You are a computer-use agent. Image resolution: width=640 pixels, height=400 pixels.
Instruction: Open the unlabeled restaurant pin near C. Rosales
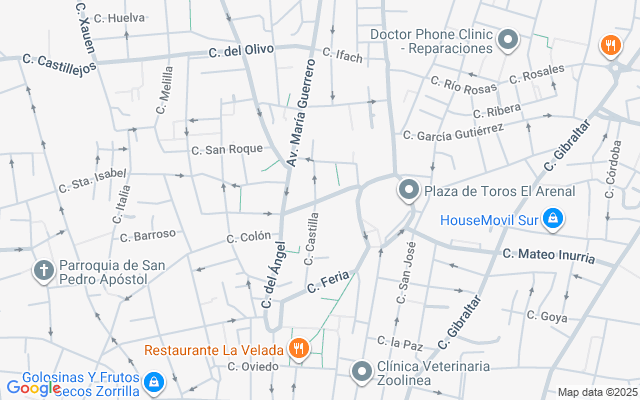pyautogui.click(x=611, y=46)
